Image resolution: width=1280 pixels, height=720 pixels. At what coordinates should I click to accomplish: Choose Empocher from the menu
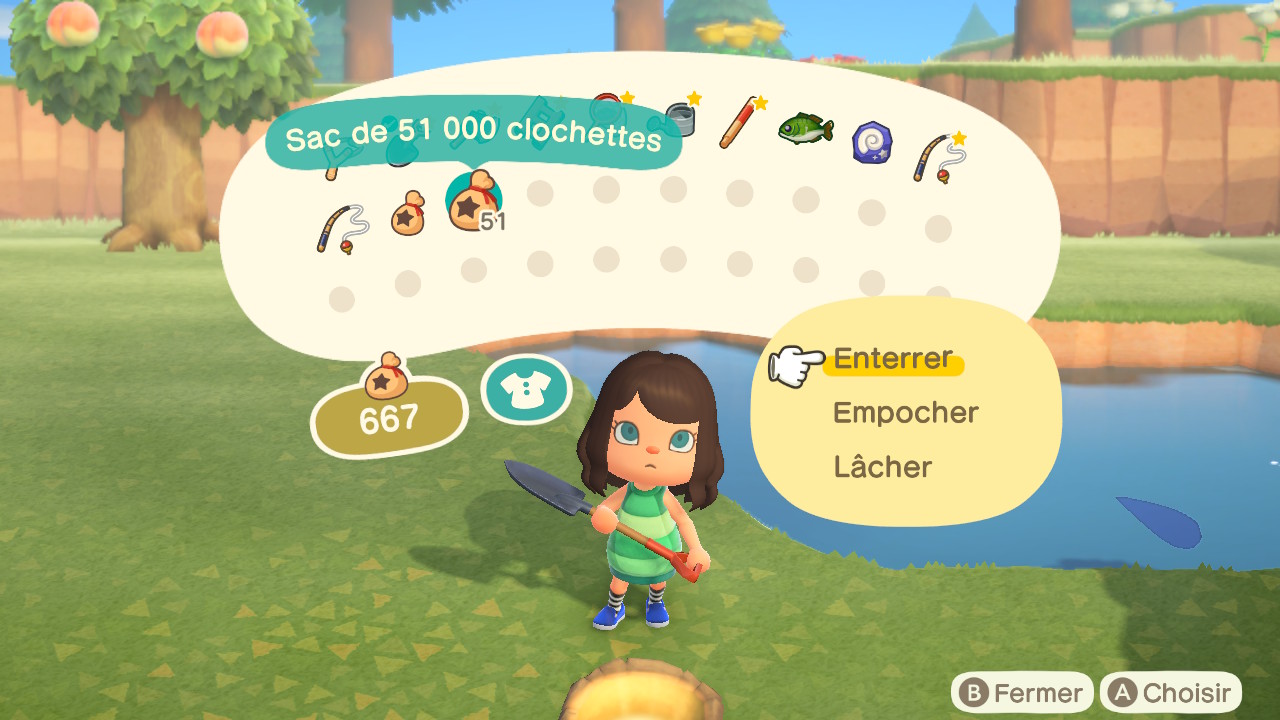coord(905,412)
